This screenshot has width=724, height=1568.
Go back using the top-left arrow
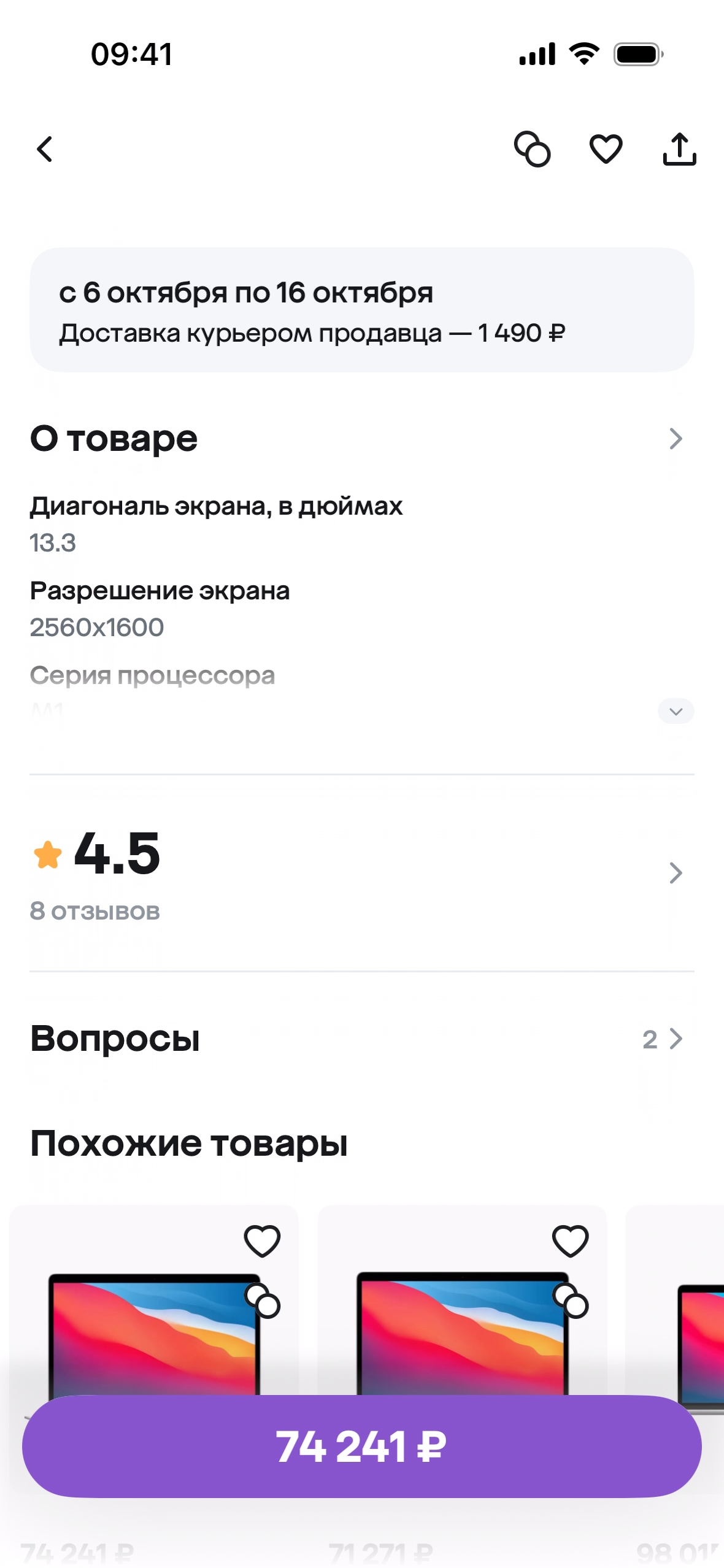45,149
